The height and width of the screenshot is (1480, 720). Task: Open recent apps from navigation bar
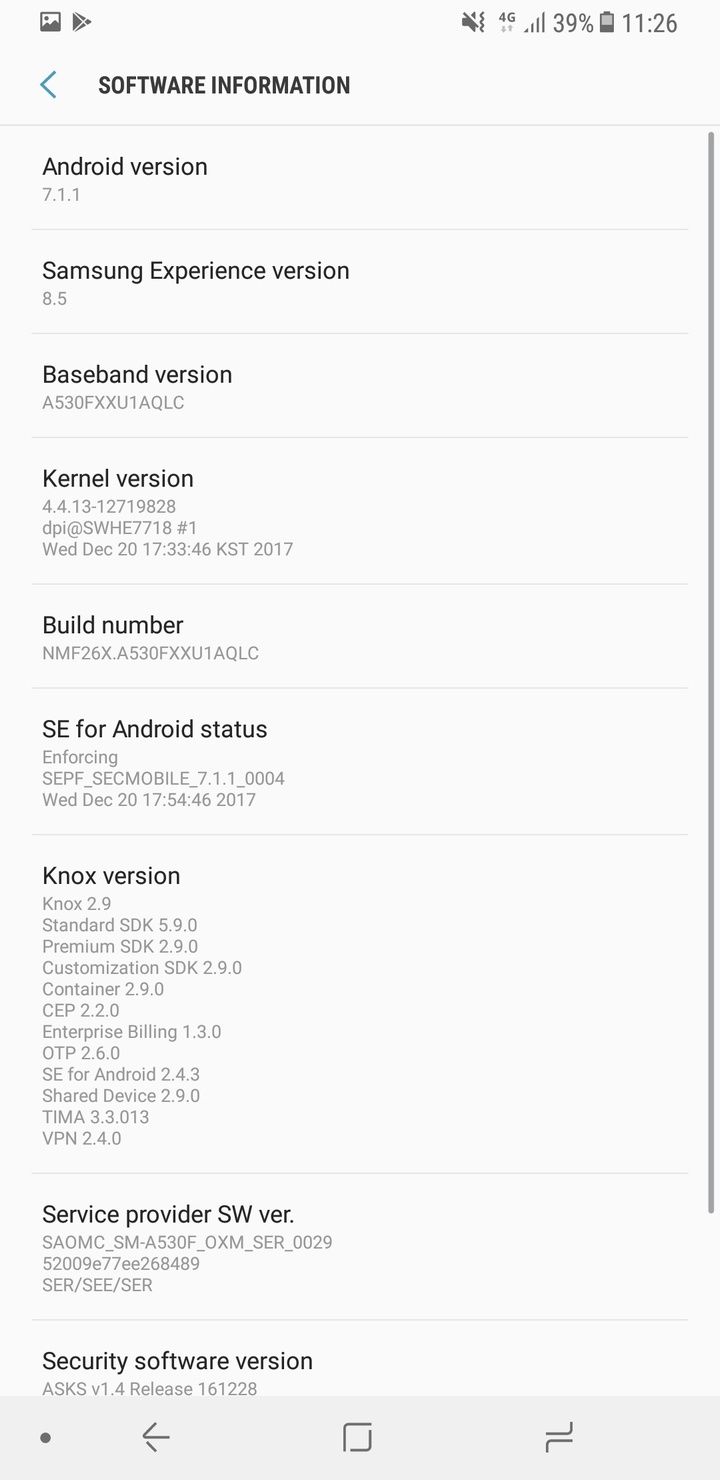[558, 1437]
